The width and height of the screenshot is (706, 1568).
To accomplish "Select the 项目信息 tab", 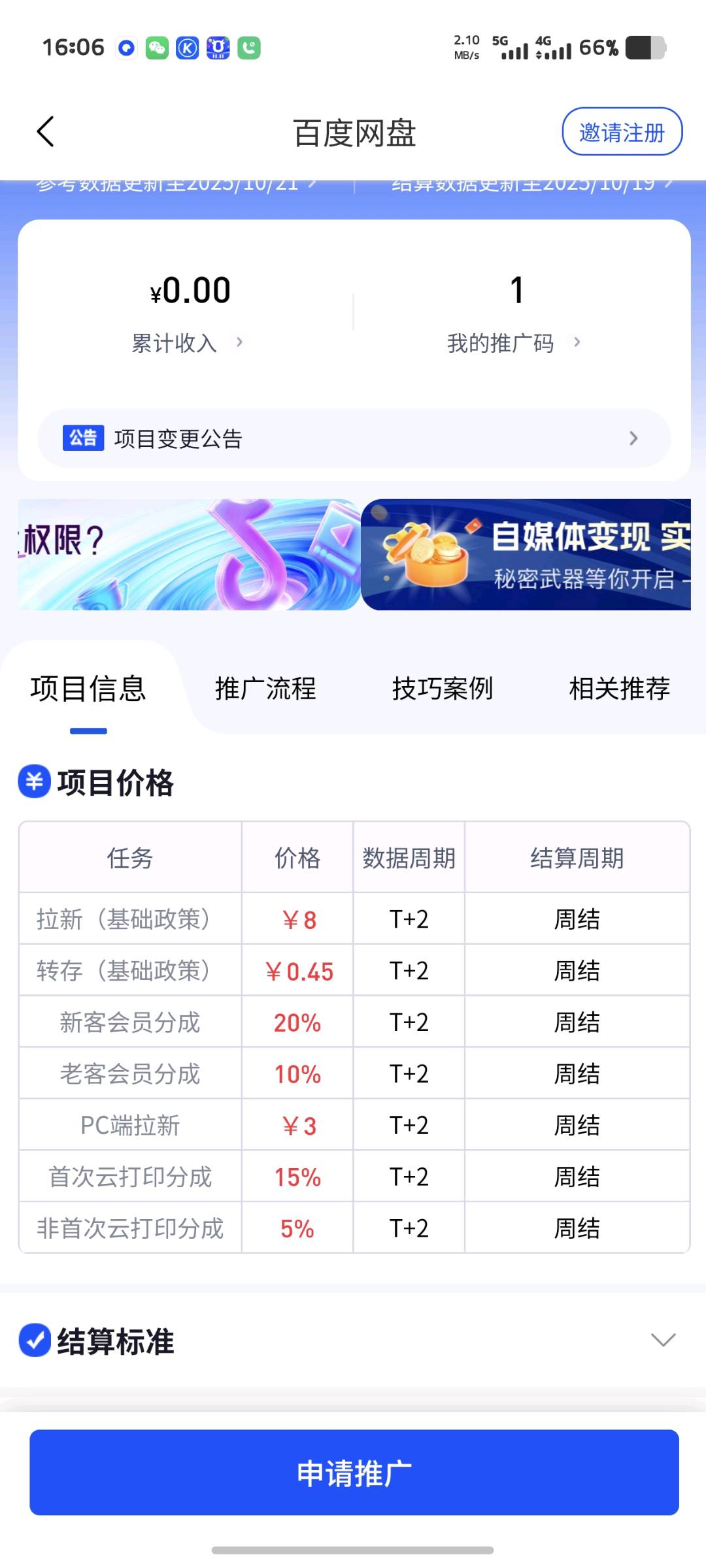I will pyautogui.click(x=88, y=689).
